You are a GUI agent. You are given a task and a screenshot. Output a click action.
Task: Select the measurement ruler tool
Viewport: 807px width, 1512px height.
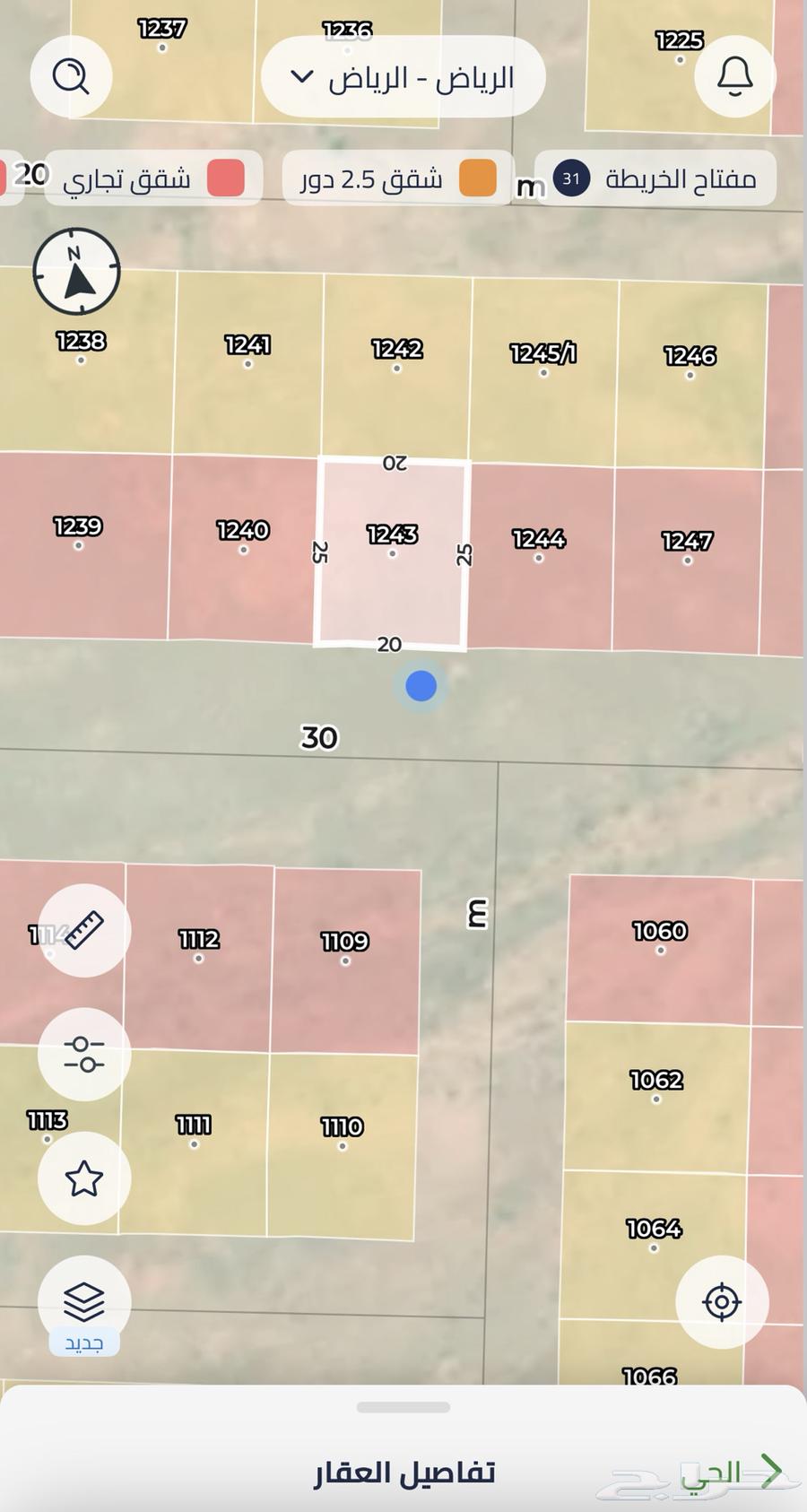(x=83, y=929)
